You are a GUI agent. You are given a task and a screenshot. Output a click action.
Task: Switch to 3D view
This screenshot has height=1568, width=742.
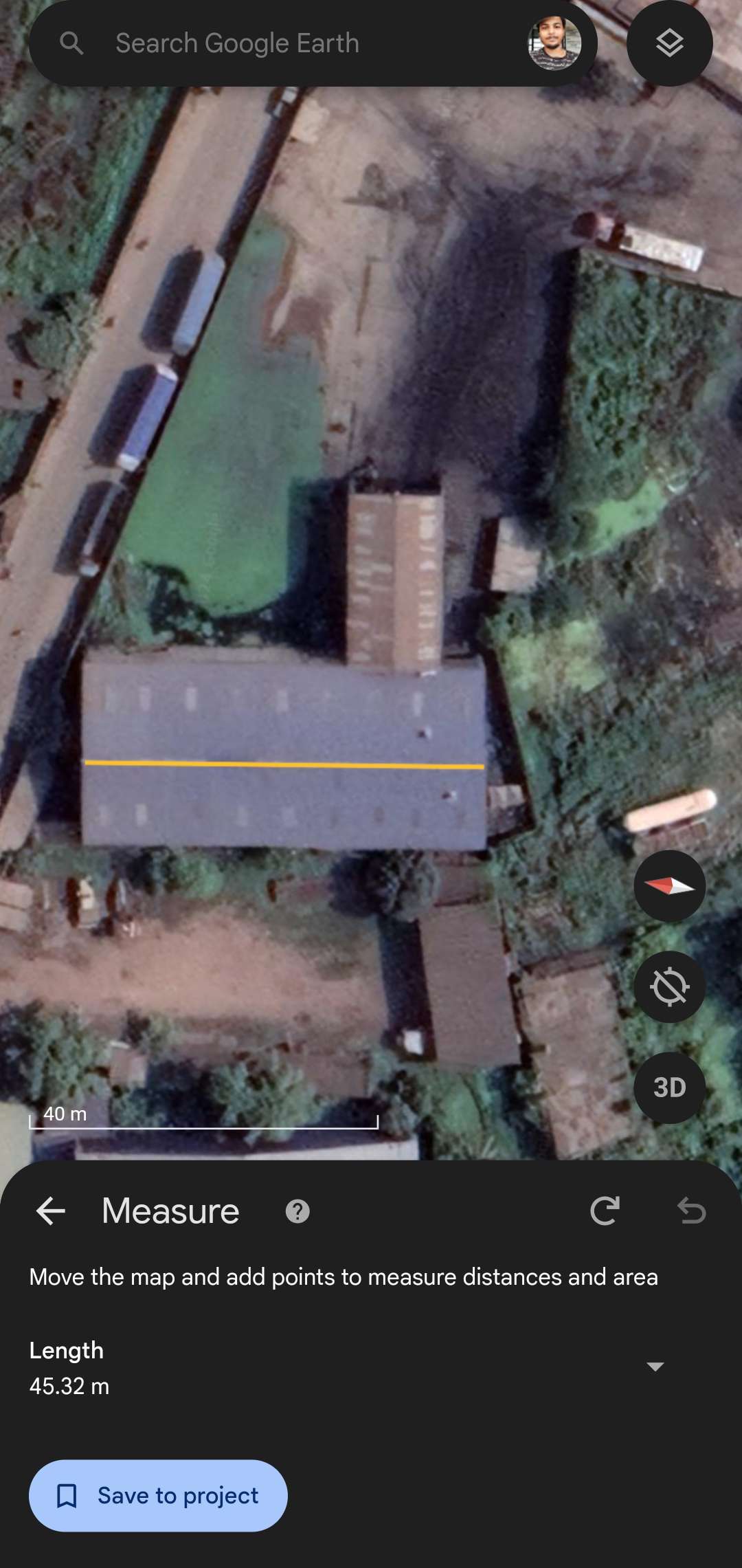(669, 1087)
